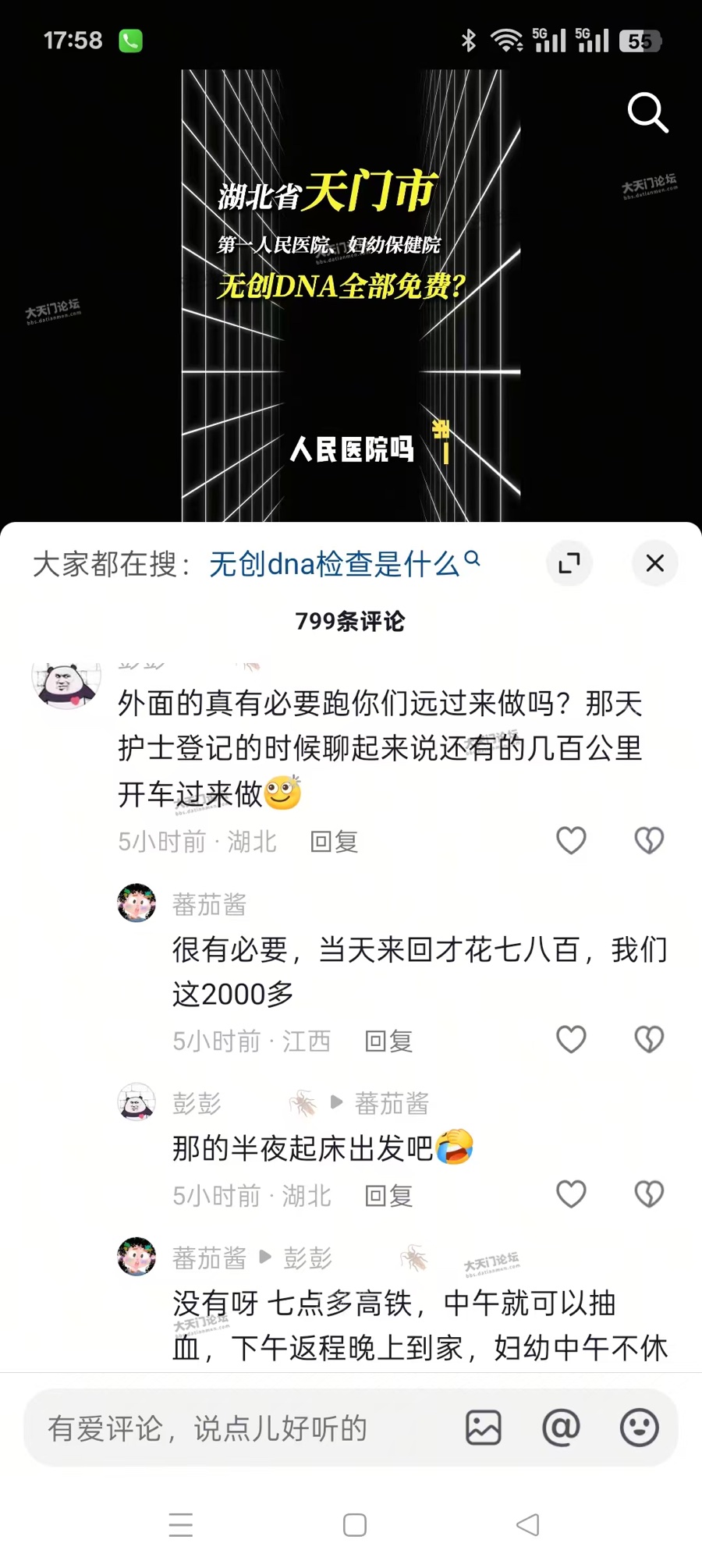Dislike 彭彭's reply 那的半夜起床出发吧

[649, 1194]
